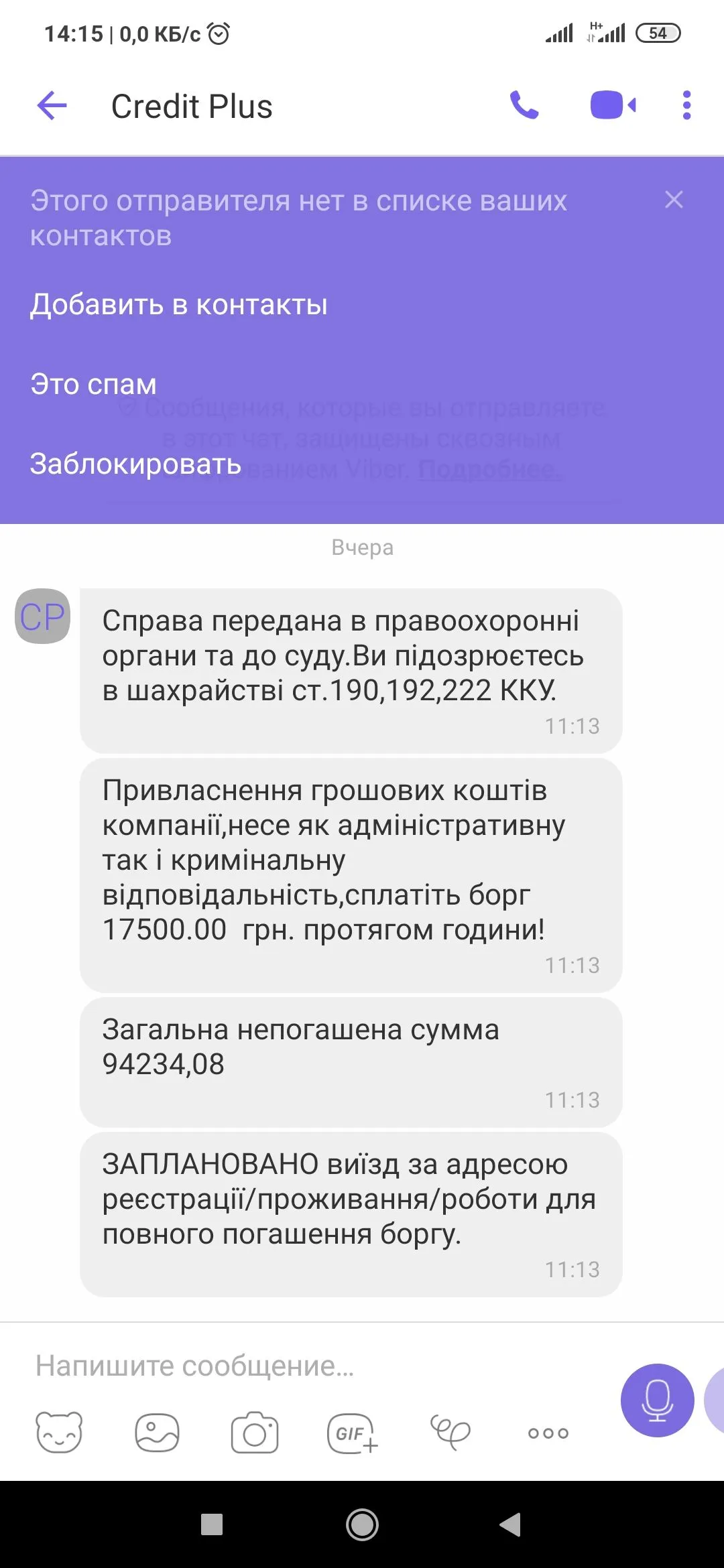The width and height of the screenshot is (724, 1568).
Task: Dismiss the unknown sender banner
Action: pos(674,200)
